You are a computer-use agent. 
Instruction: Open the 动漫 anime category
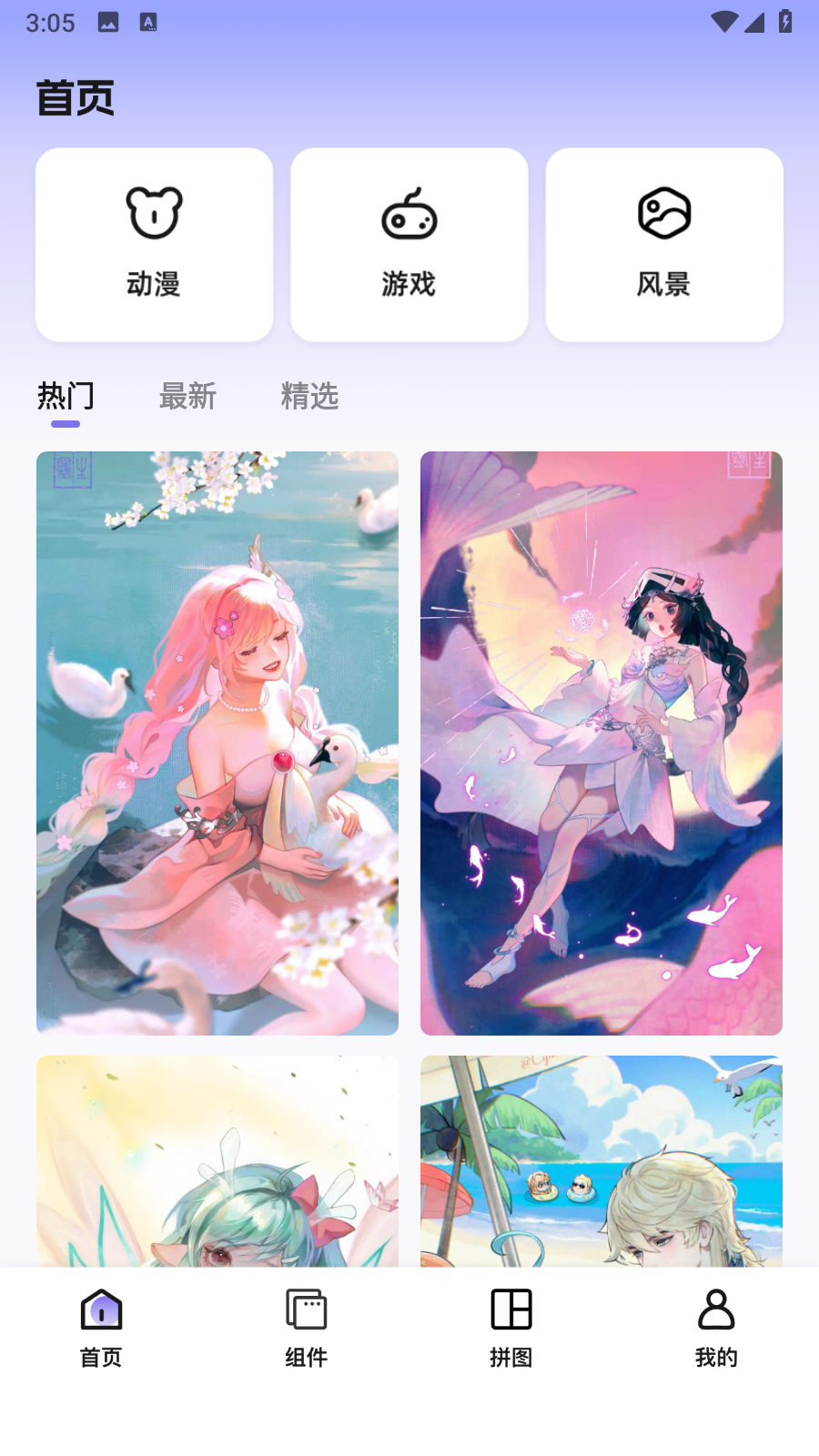pos(154,245)
